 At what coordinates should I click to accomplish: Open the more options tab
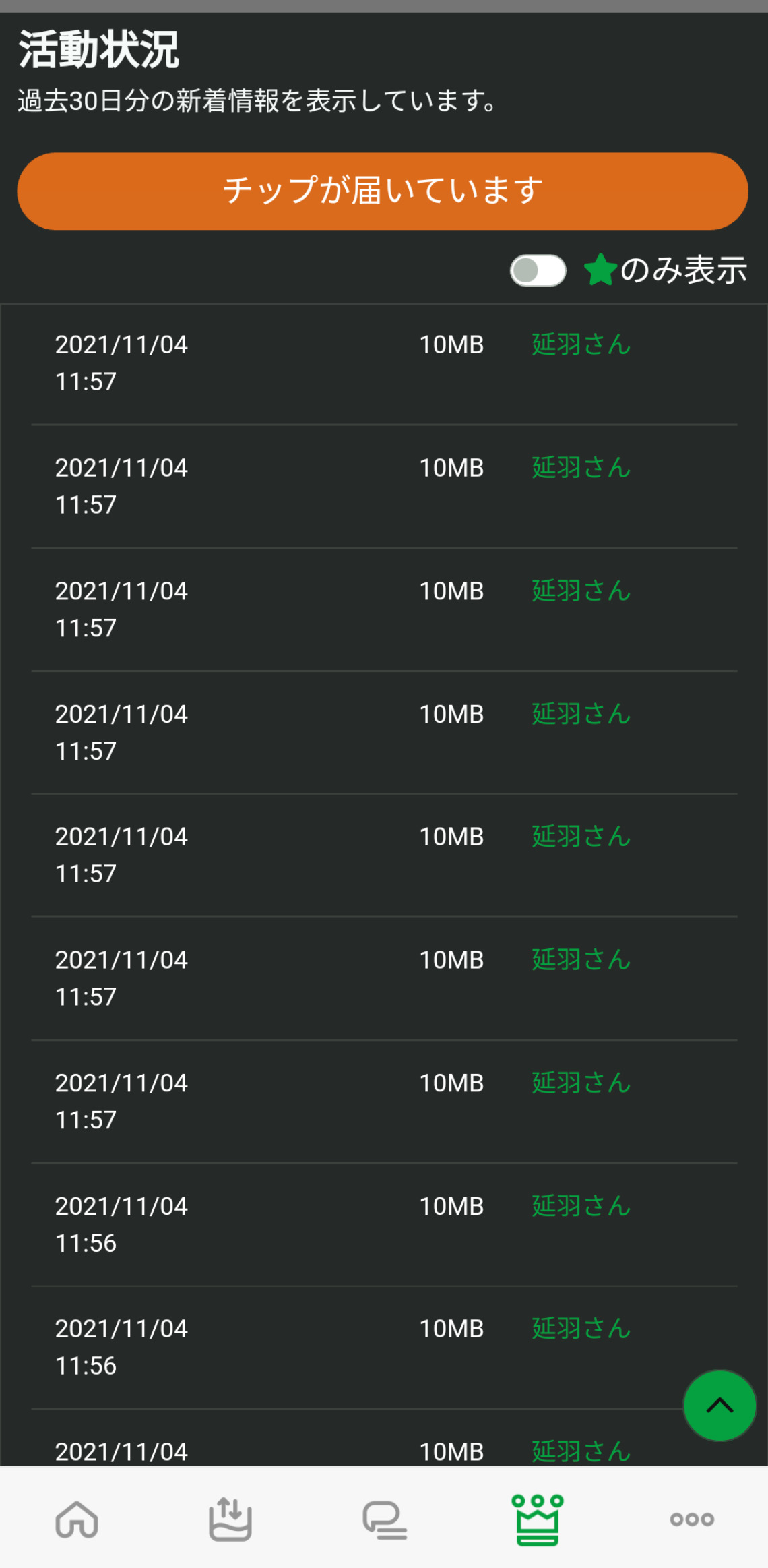click(692, 1519)
